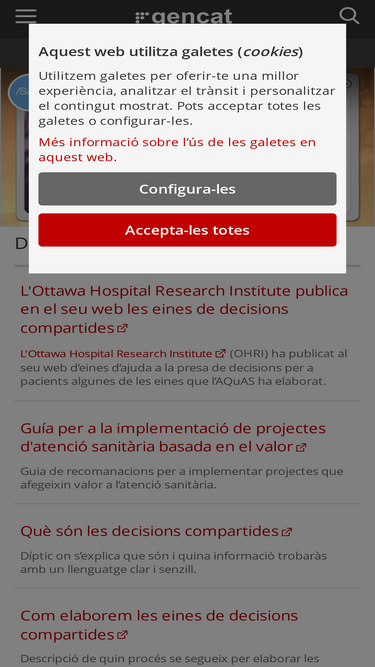This screenshot has width=375, height=667.
Task: Open the cookie usage information link
Action: 177,149
